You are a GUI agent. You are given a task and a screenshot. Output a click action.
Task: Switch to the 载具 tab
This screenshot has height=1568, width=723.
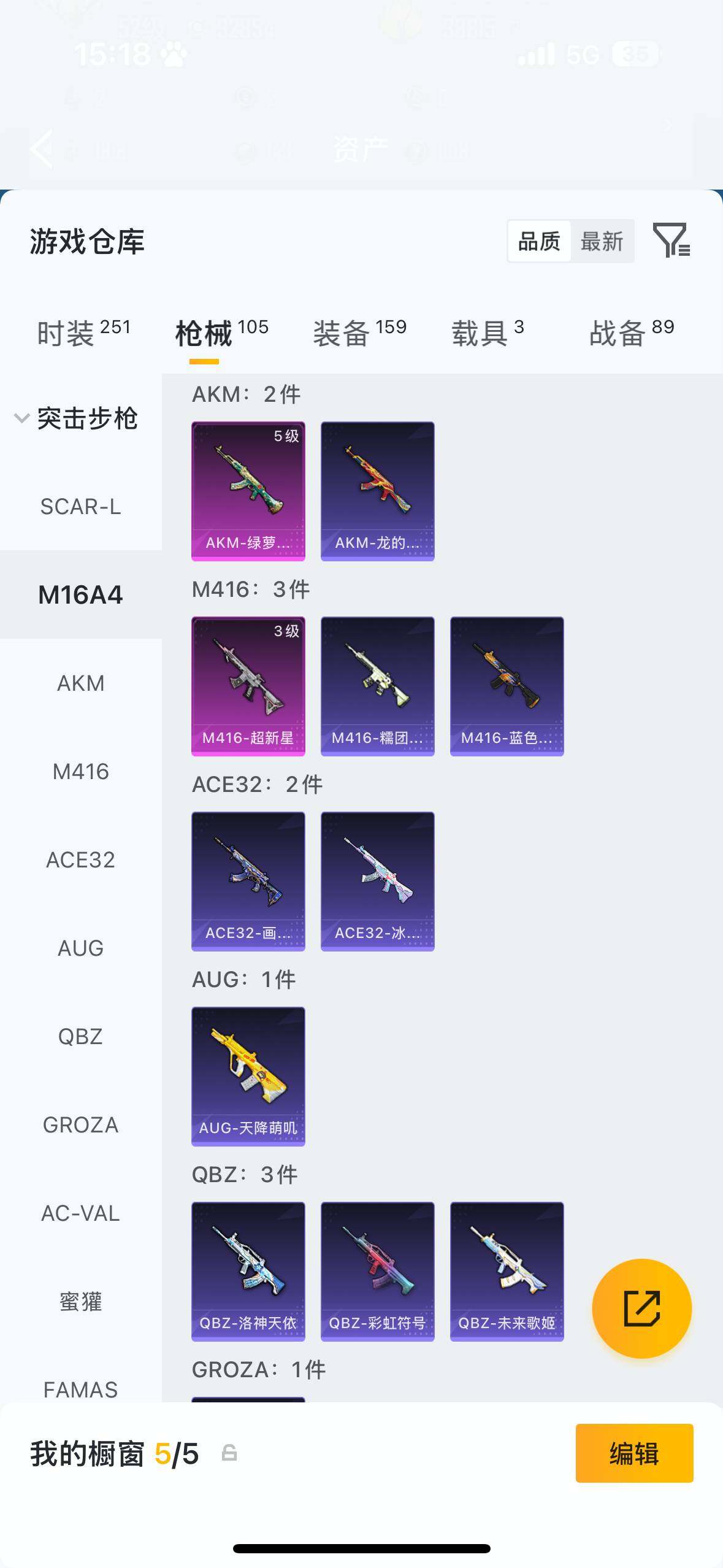488,333
